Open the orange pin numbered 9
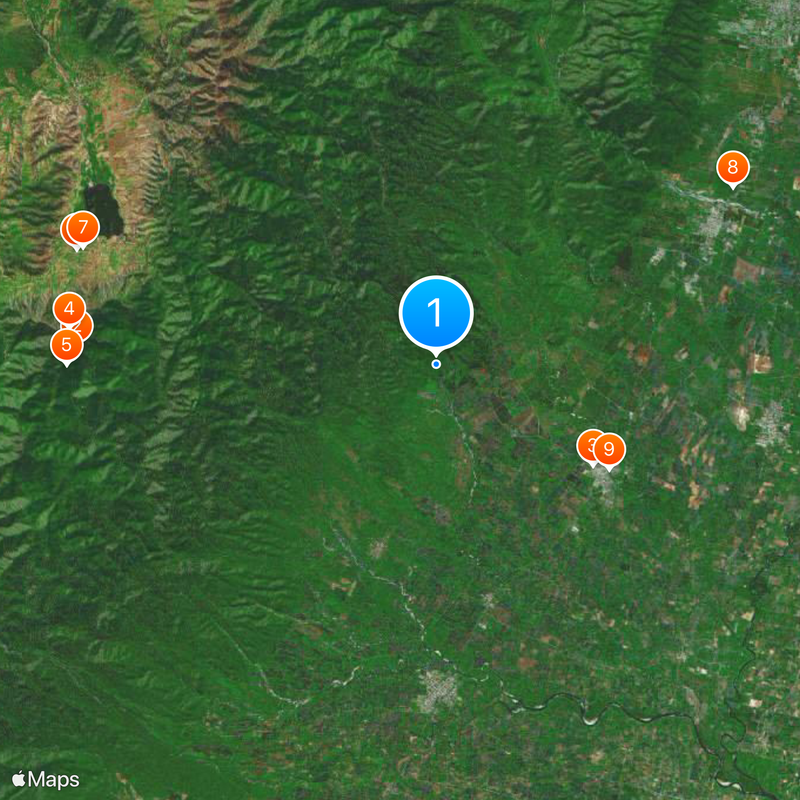800x800 pixels. (609, 449)
